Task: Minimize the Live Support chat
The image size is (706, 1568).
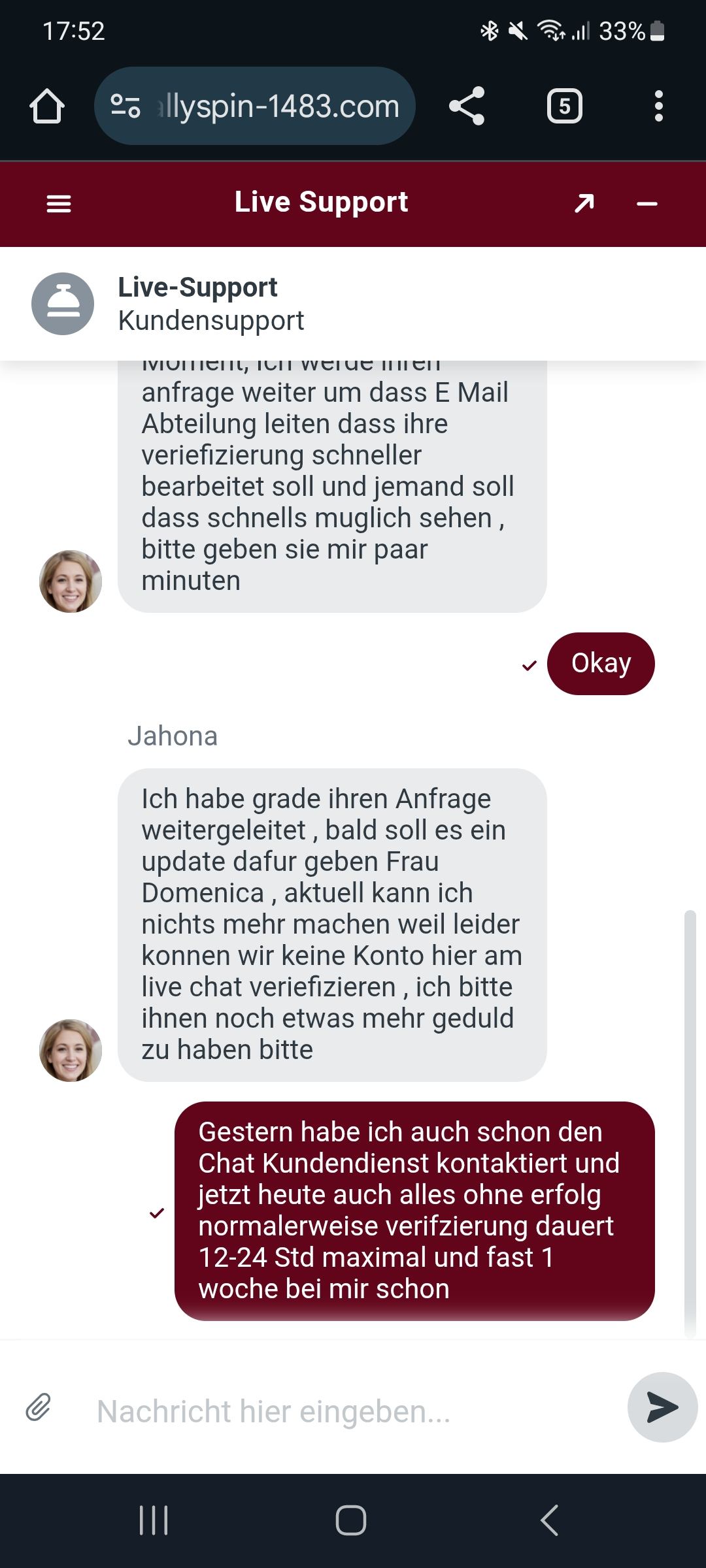Action: (x=647, y=204)
